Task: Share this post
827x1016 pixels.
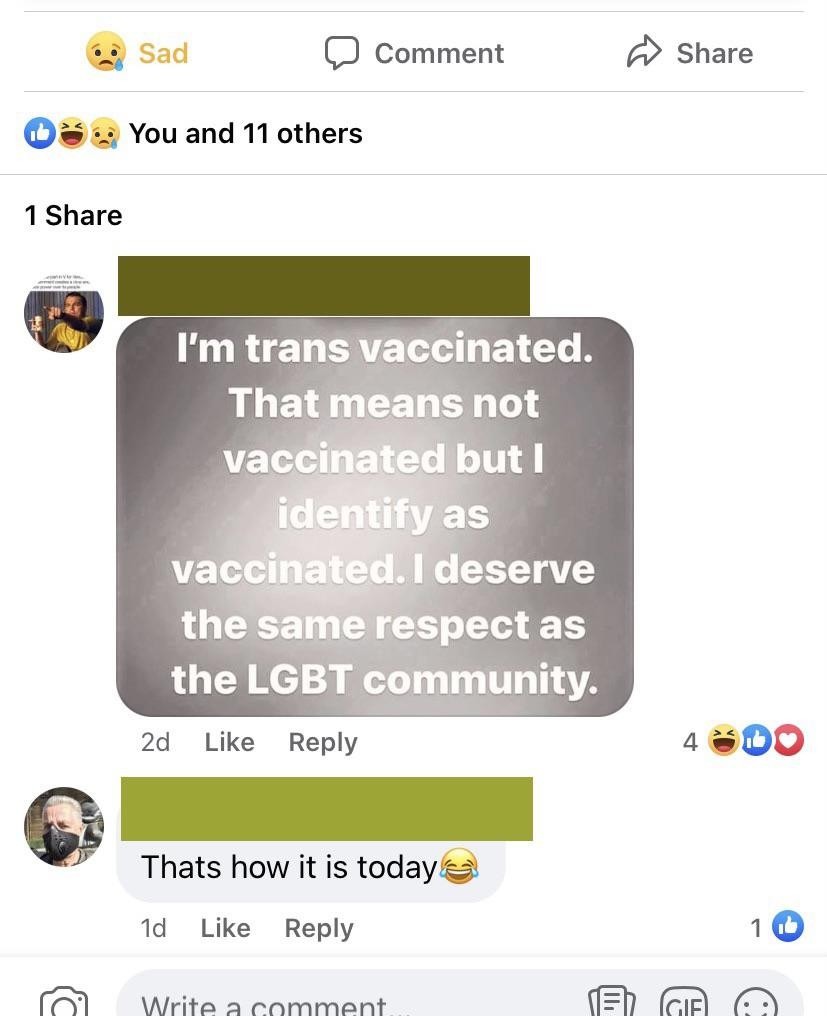Action: click(x=689, y=53)
